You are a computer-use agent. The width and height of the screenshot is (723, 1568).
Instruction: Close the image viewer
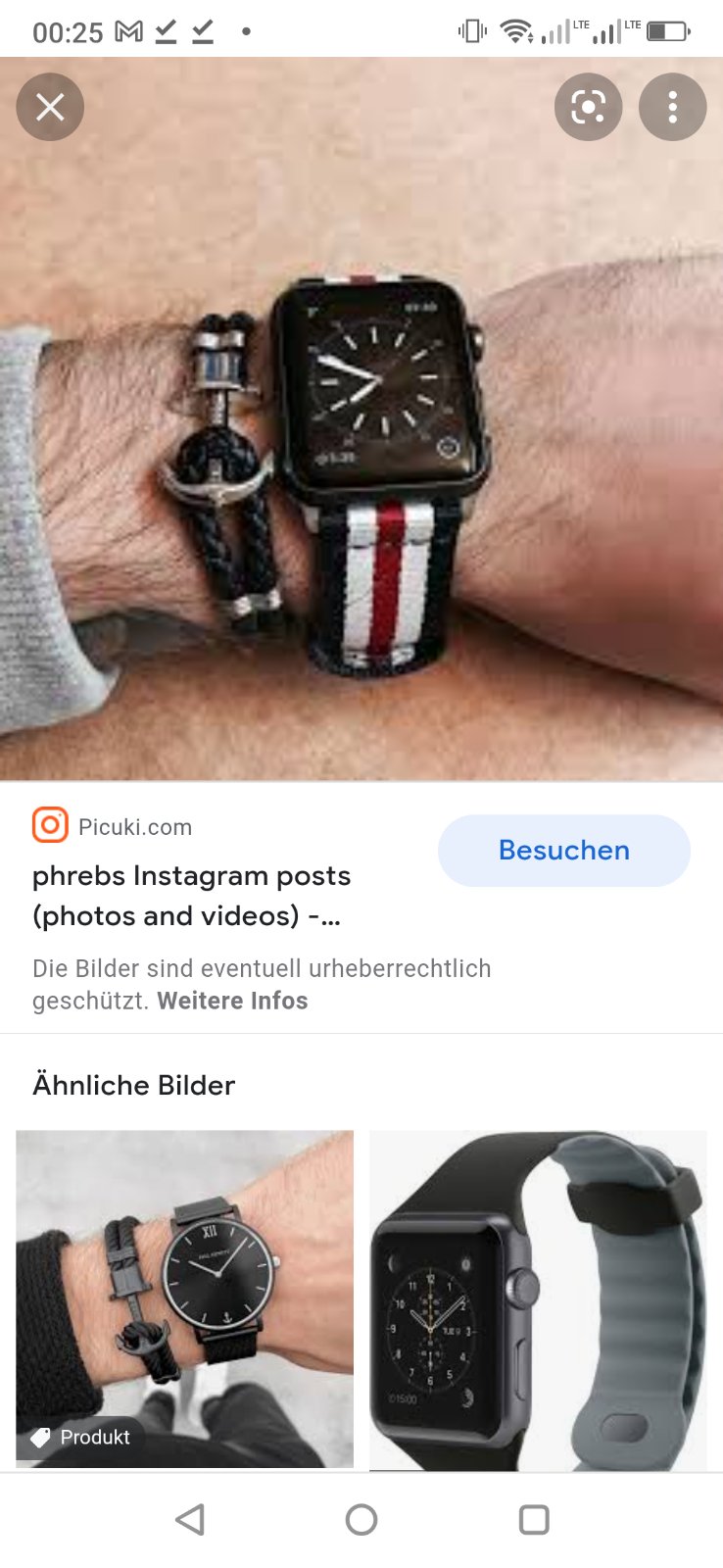[x=50, y=107]
